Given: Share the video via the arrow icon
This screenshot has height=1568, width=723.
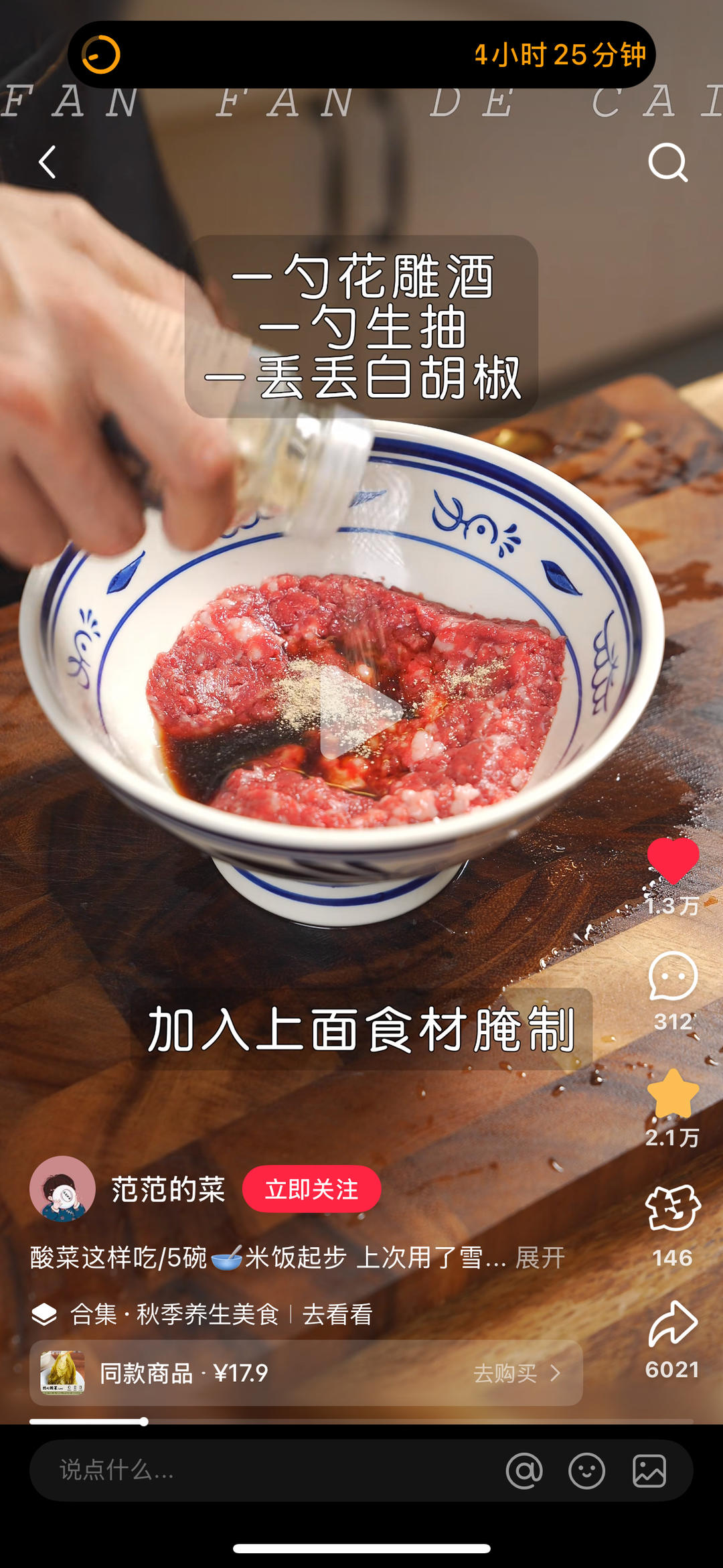Looking at the screenshot, I should tap(673, 1324).
